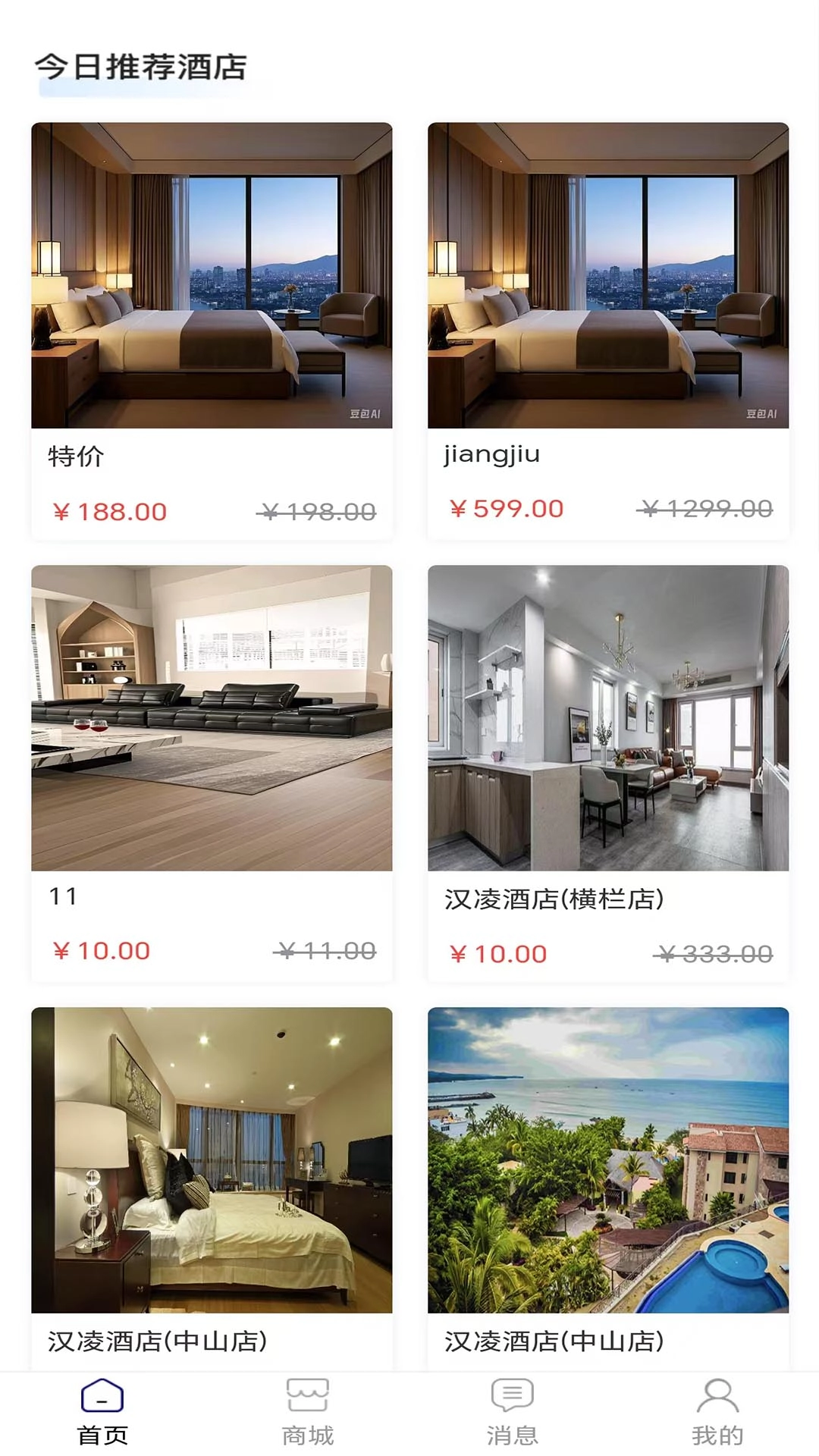
Task: Open the 特价 hotel card
Action: point(212,331)
